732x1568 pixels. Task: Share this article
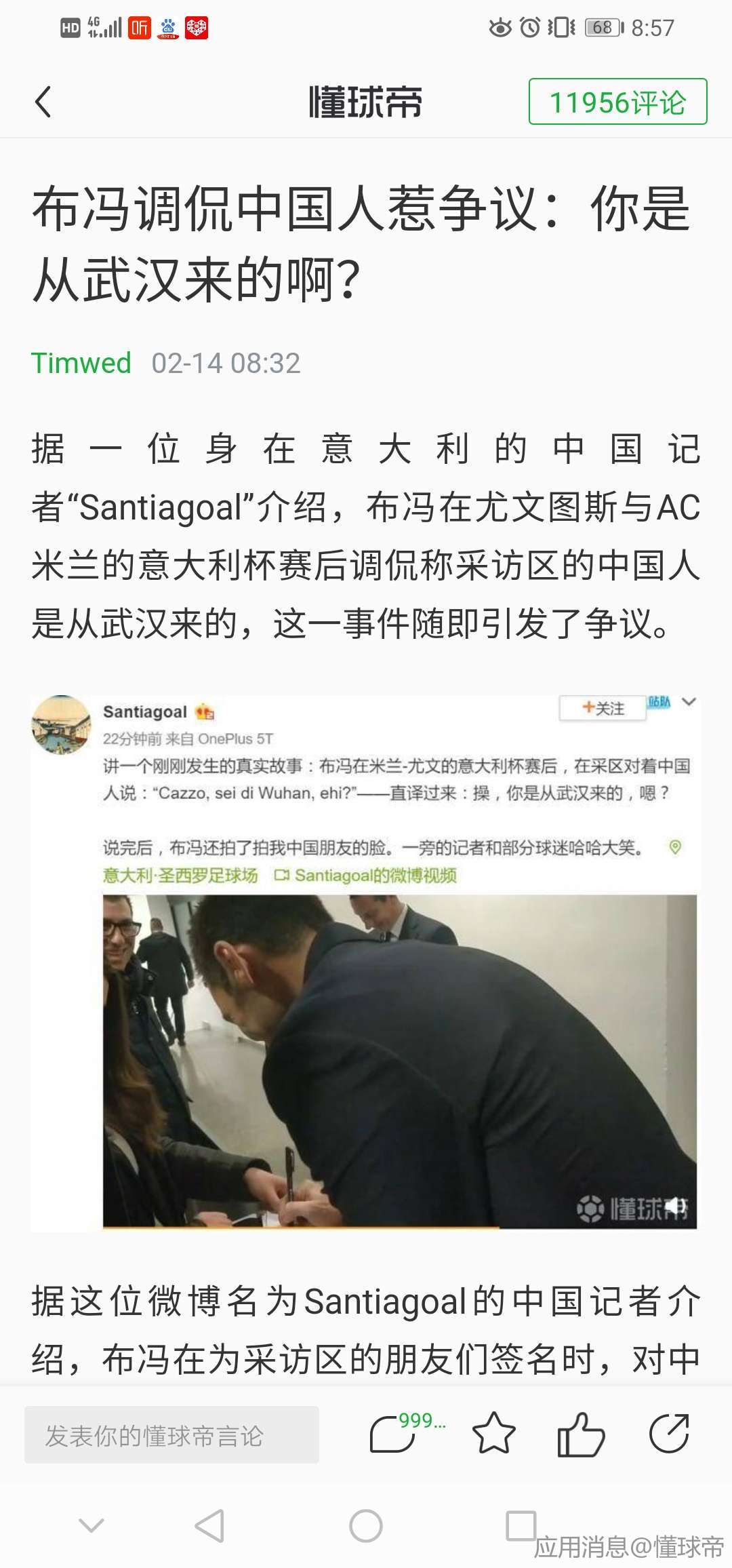click(x=669, y=1433)
